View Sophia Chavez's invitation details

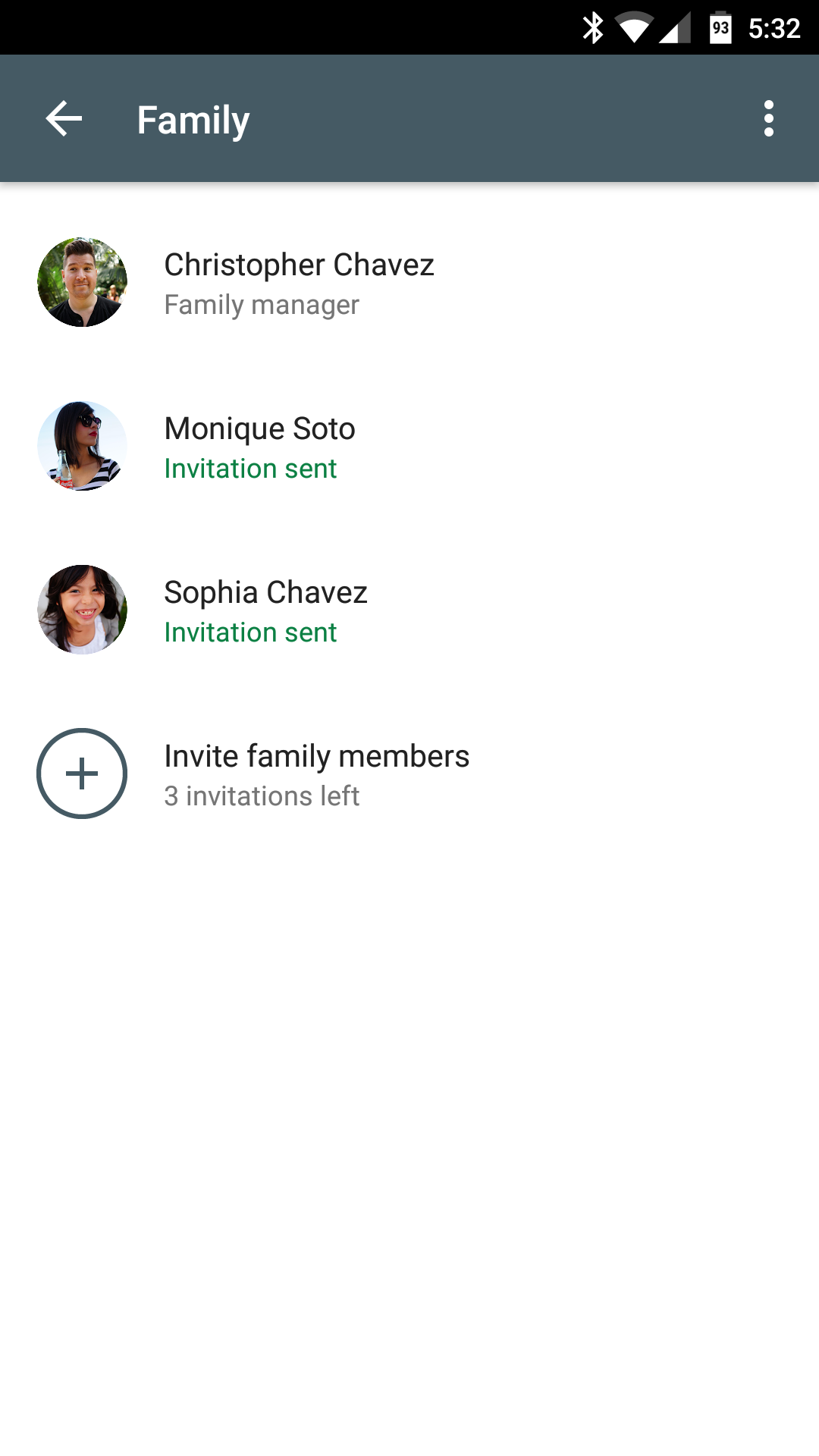pyautogui.click(x=409, y=610)
